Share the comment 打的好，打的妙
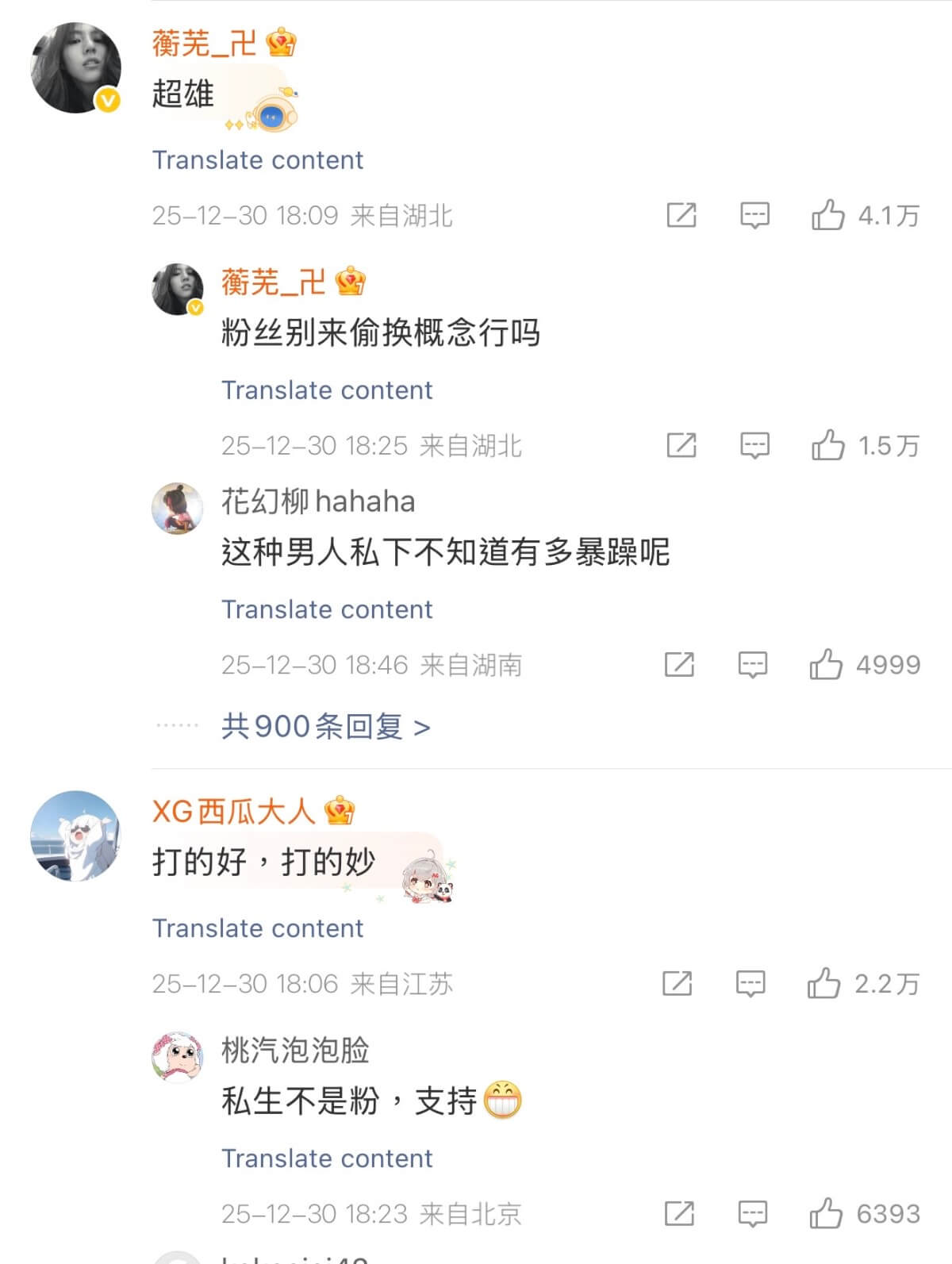Viewport: 952px width, 1264px height. 678,984
